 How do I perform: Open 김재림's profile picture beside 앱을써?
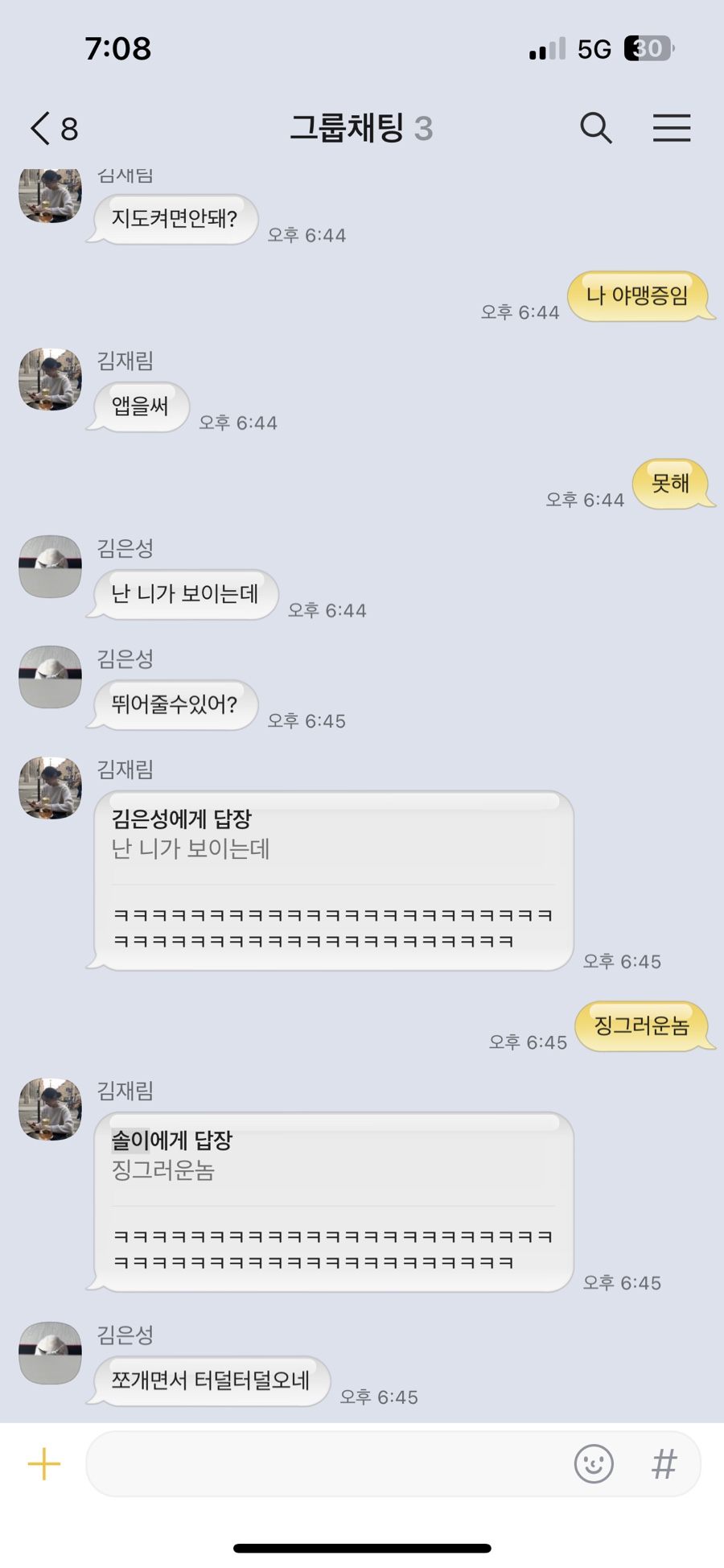coord(51,379)
